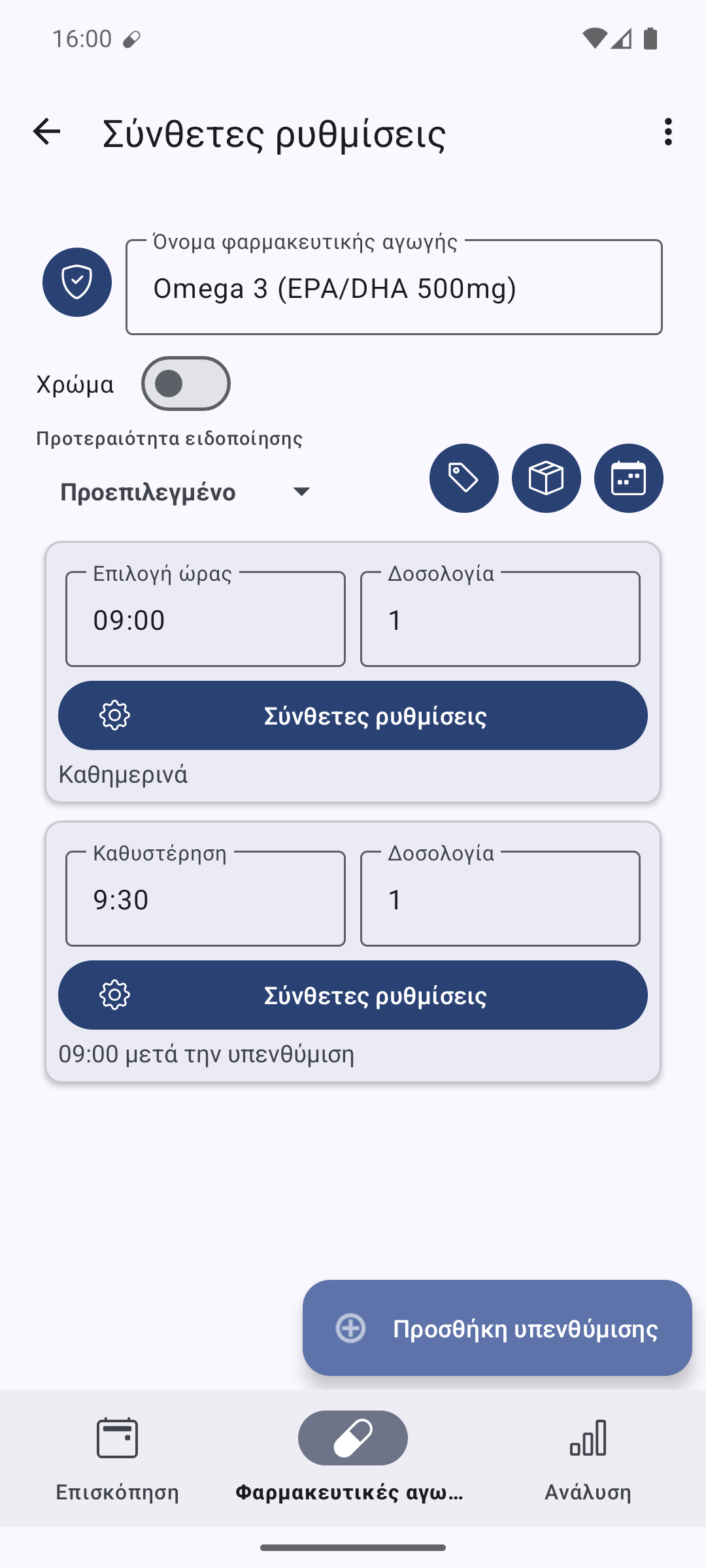Change the 09:00 time selection field
Image resolution: width=706 pixels, height=1568 pixels.
pyautogui.click(x=205, y=619)
